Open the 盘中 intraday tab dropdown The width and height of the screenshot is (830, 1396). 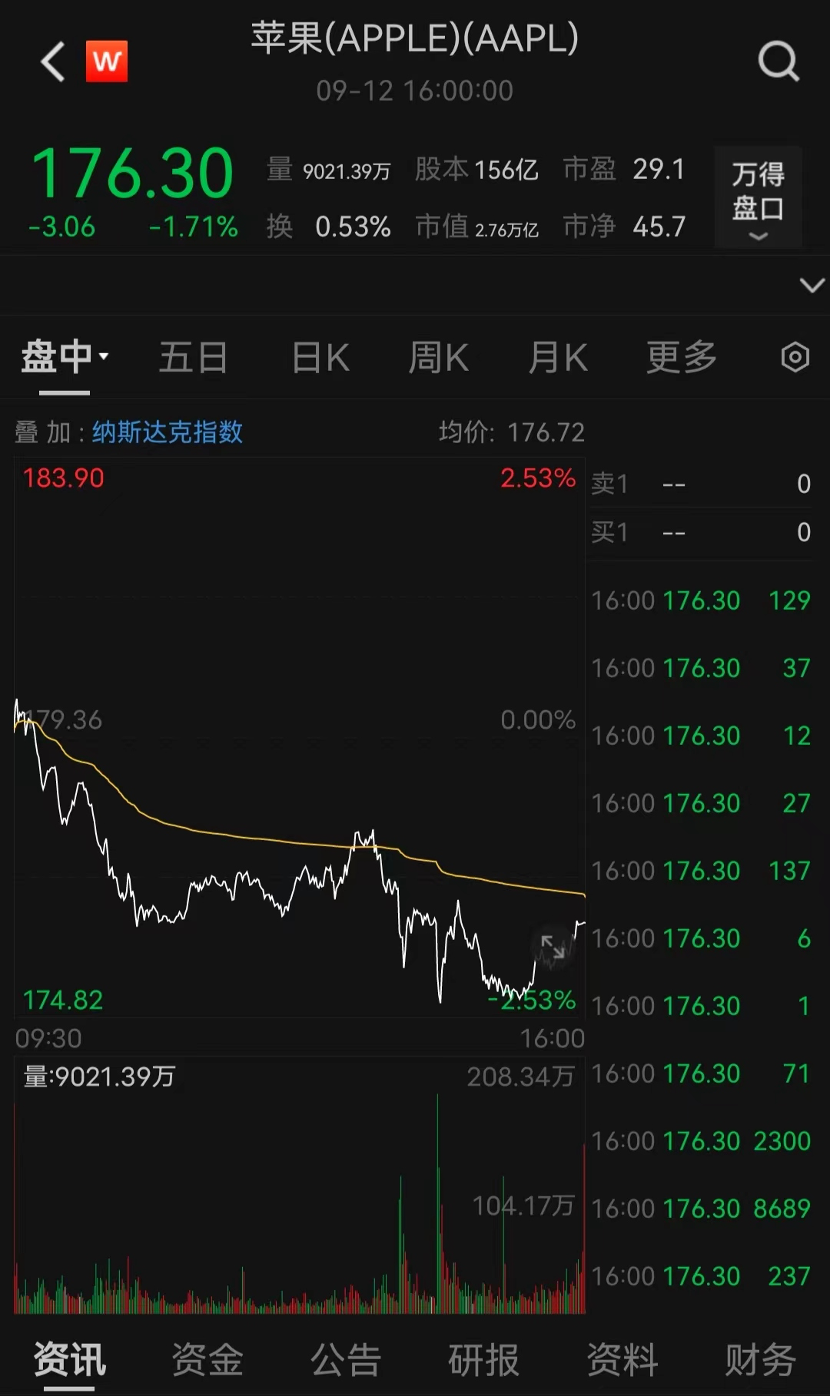(65, 357)
